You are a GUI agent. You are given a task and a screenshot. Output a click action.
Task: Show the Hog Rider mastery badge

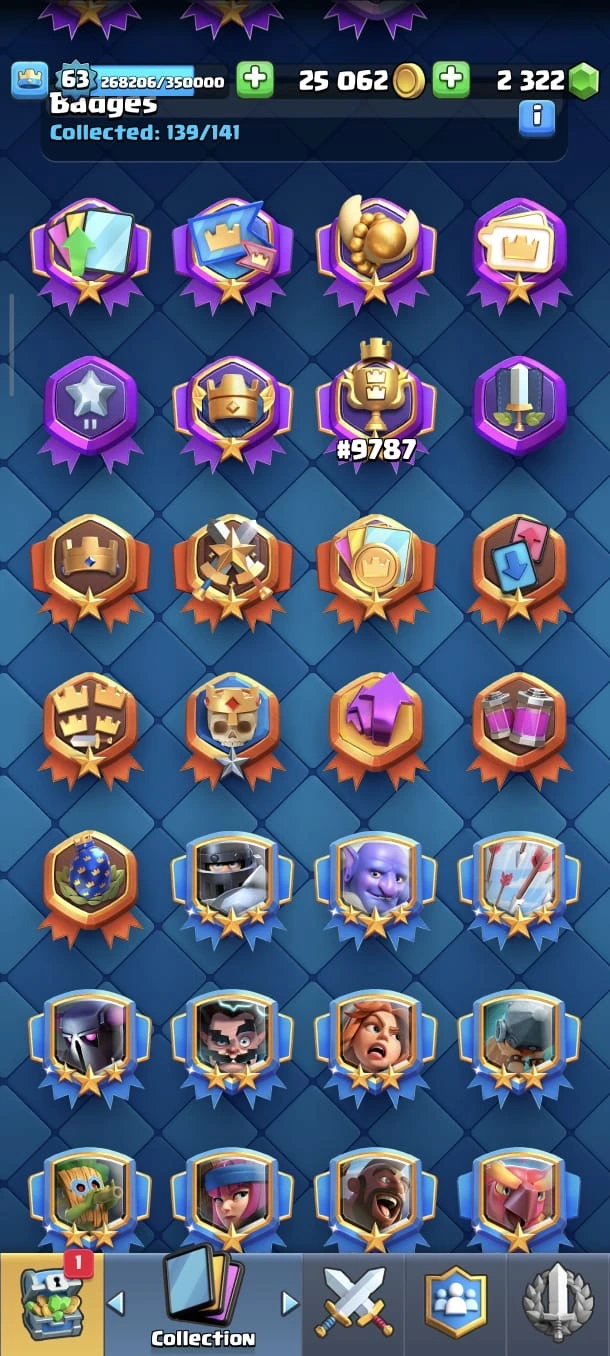[375, 1196]
